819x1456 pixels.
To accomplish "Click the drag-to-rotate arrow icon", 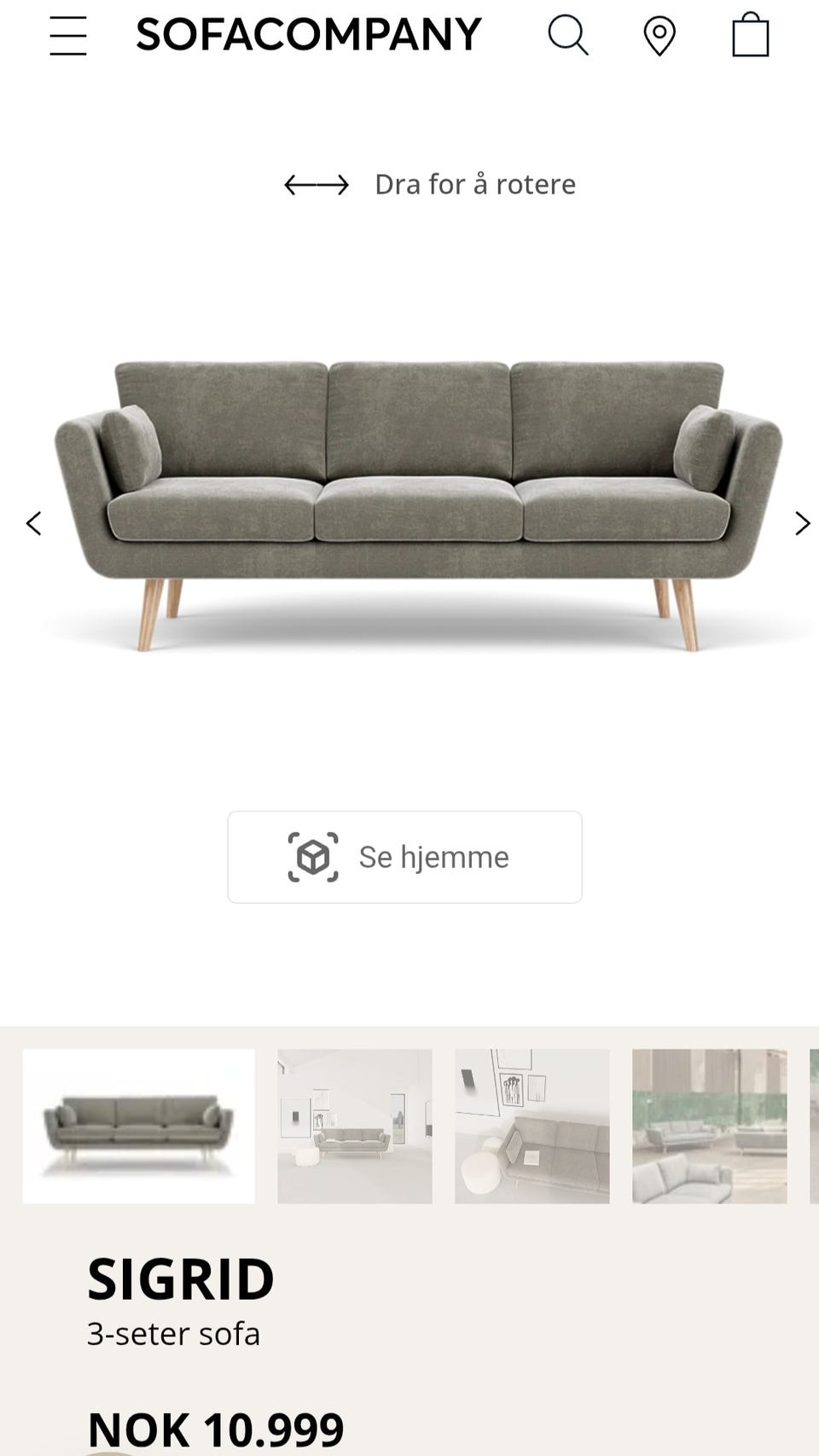I will (x=317, y=183).
